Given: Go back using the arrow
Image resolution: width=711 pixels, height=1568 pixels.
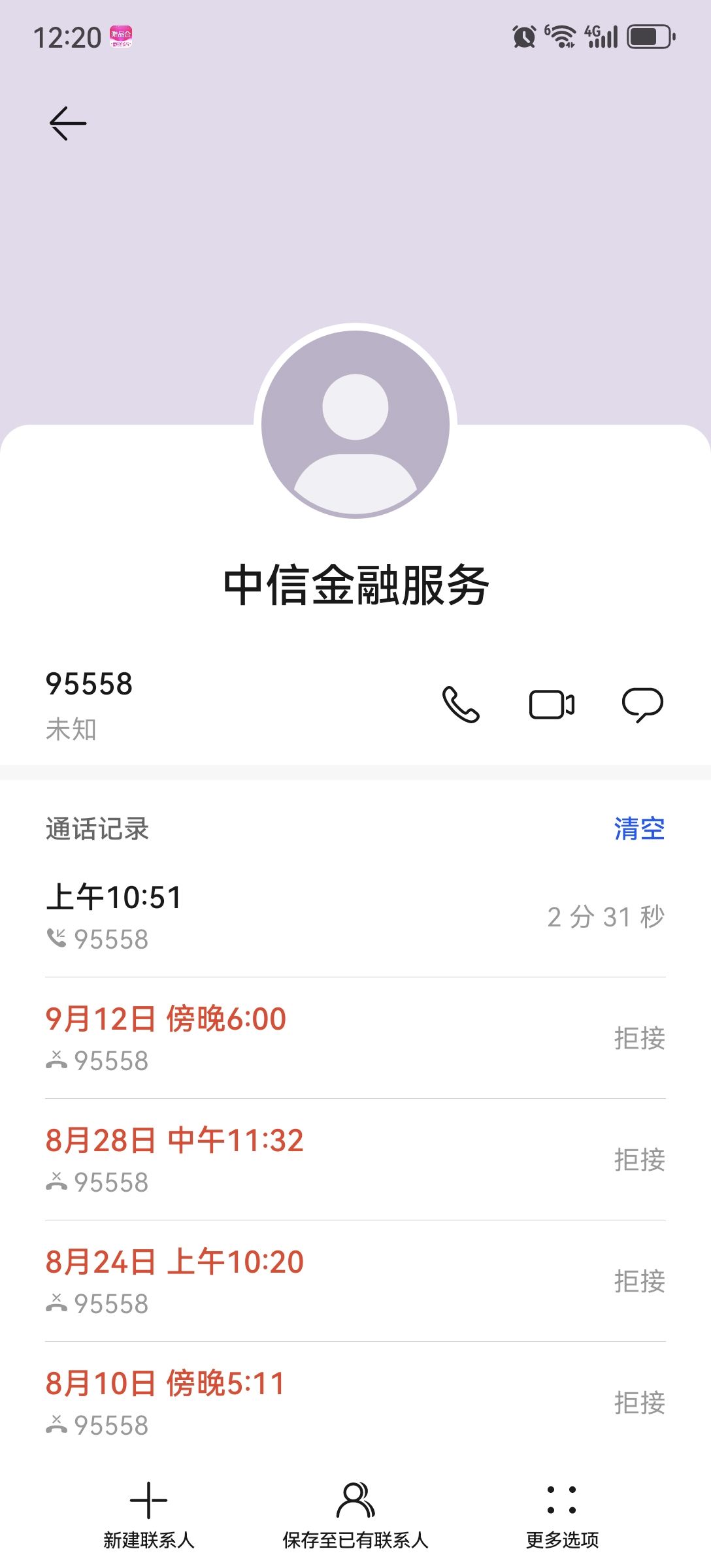Looking at the screenshot, I should [x=68, y=123].
